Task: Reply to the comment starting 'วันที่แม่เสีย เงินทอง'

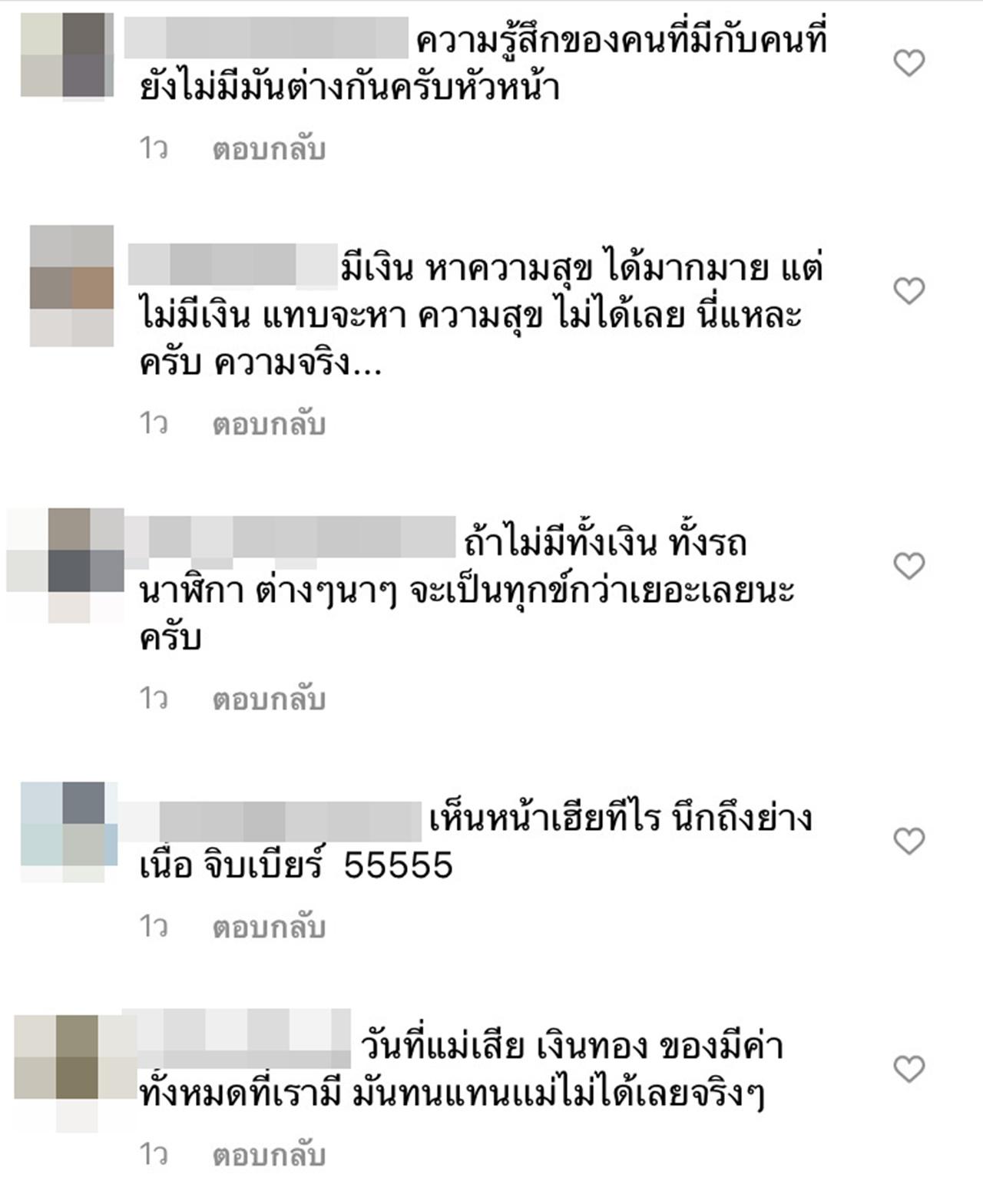Action: click(x=269, y=1155)
